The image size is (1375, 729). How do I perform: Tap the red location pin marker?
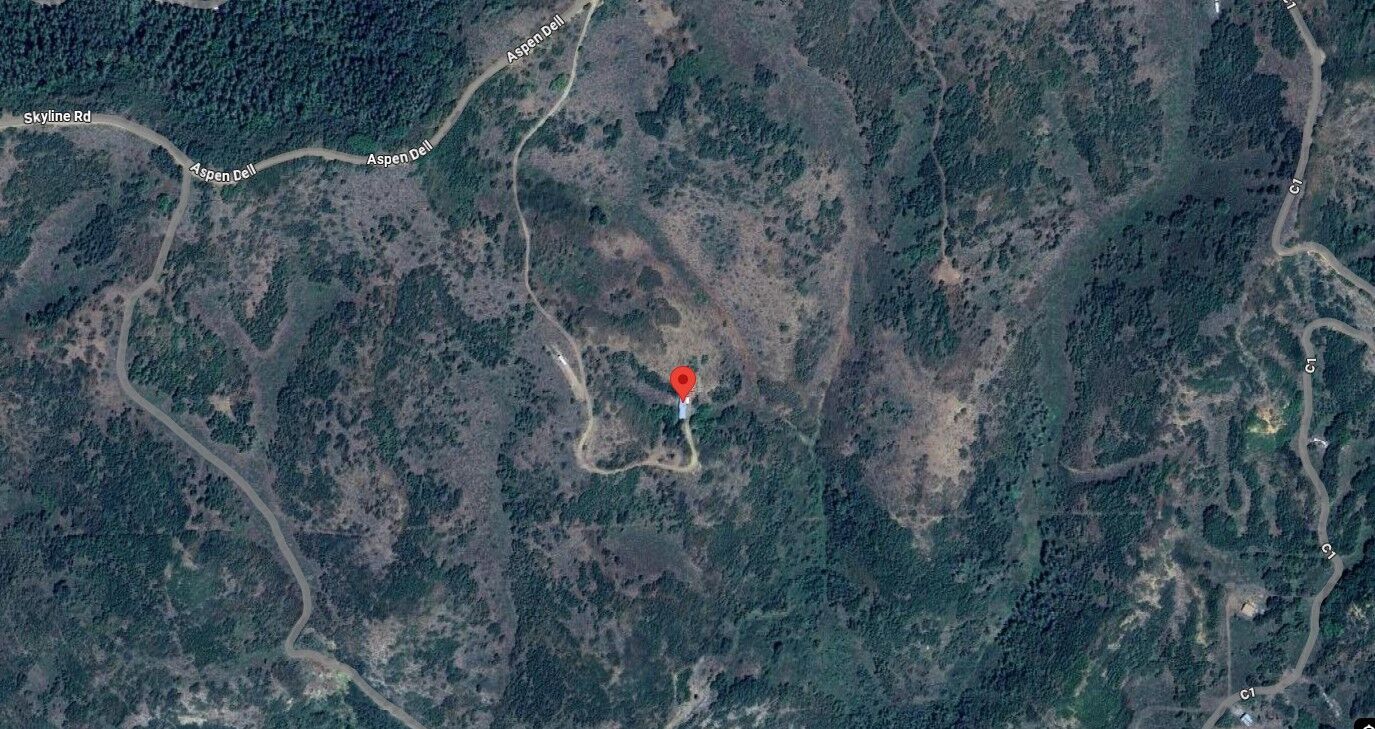tap(683, 383)
